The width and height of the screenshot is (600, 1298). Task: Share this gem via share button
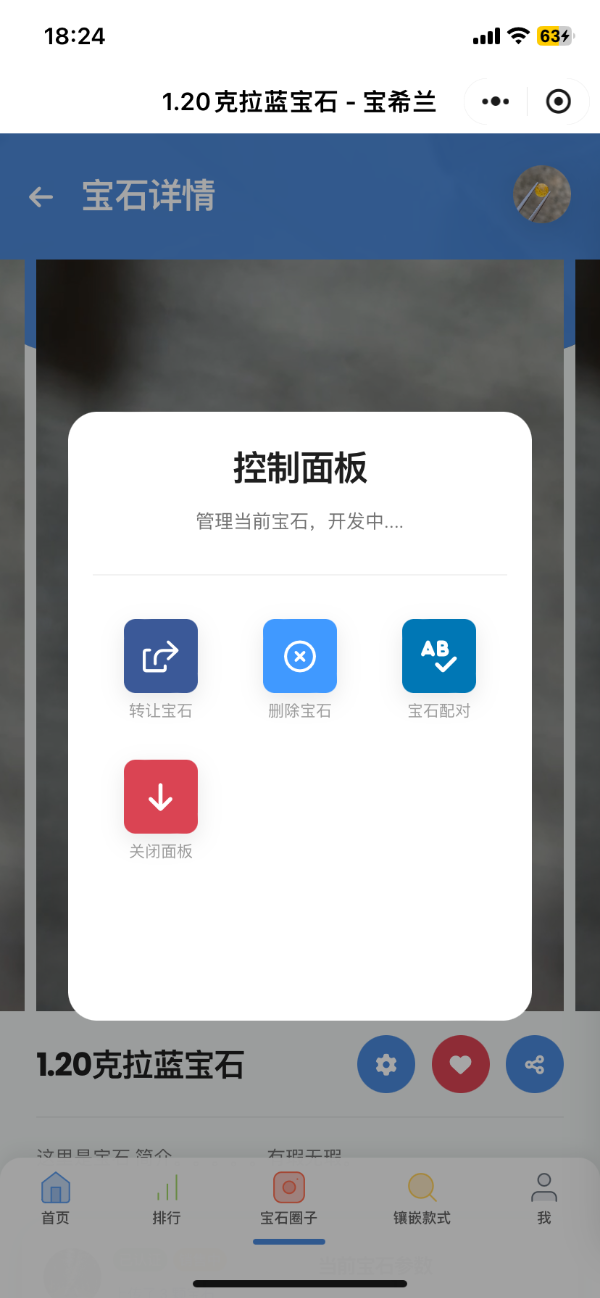(535, 1065)
